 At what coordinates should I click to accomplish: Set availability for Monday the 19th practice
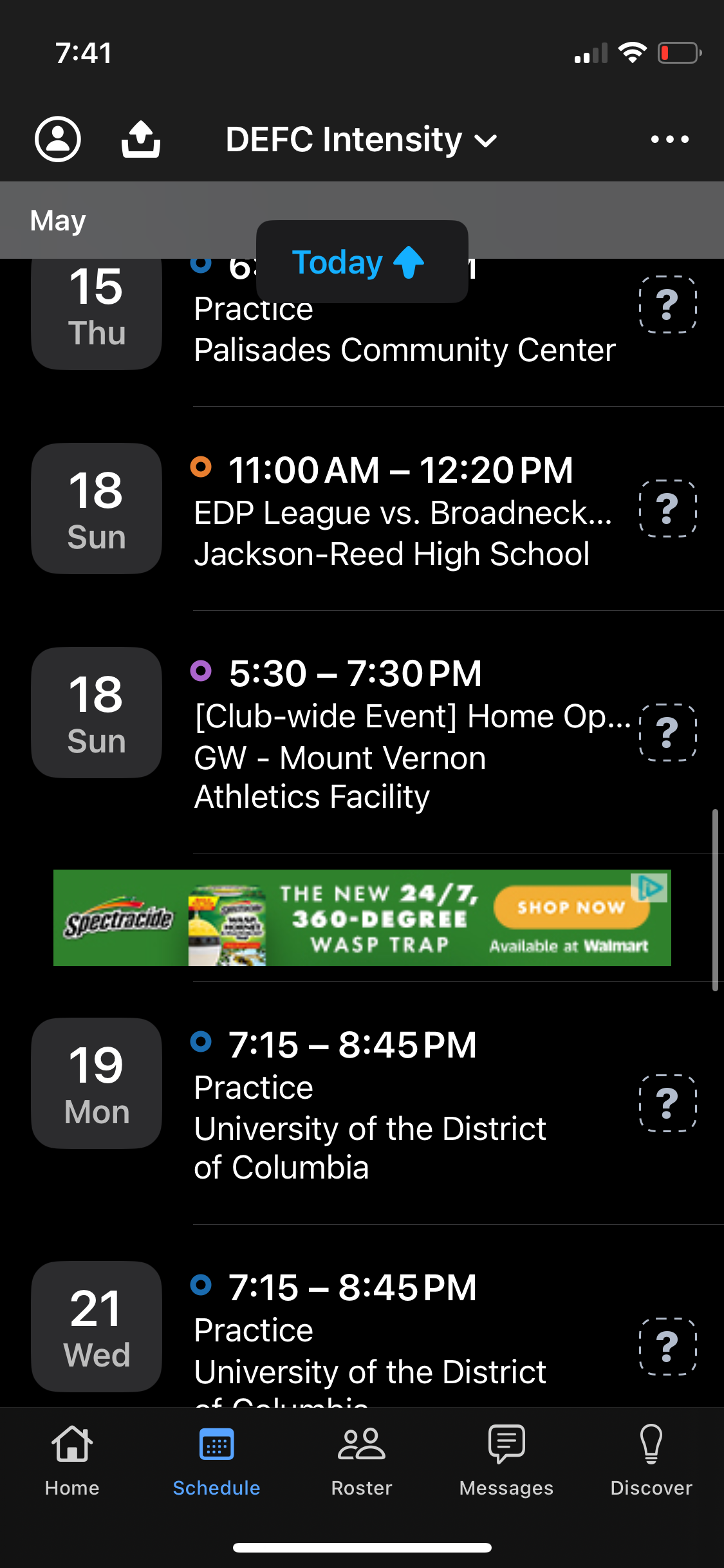point(667,1103)
